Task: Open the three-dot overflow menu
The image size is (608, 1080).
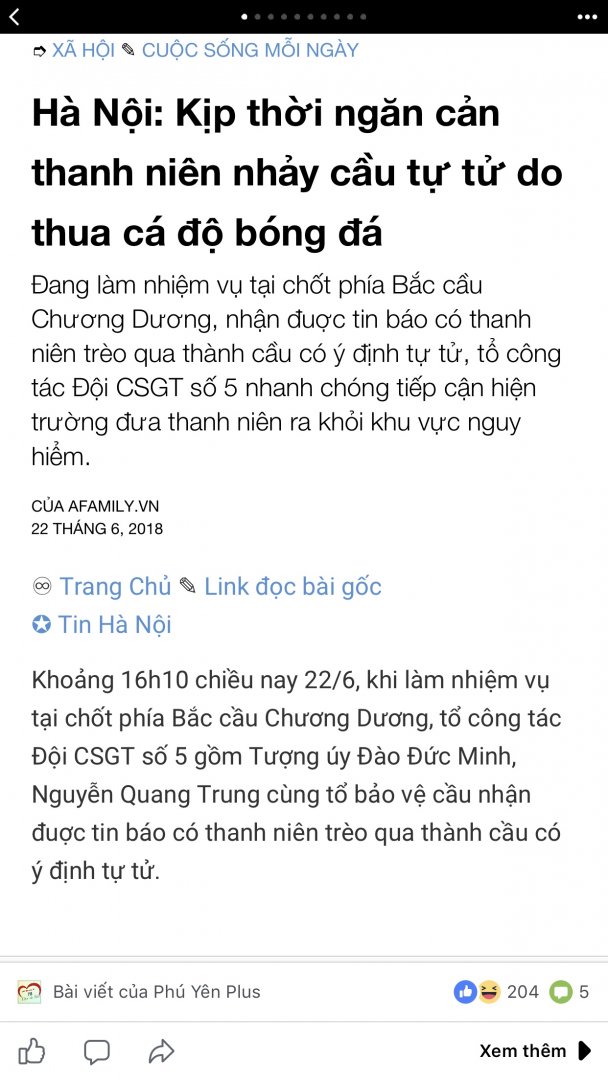Action: coord(585,17)
